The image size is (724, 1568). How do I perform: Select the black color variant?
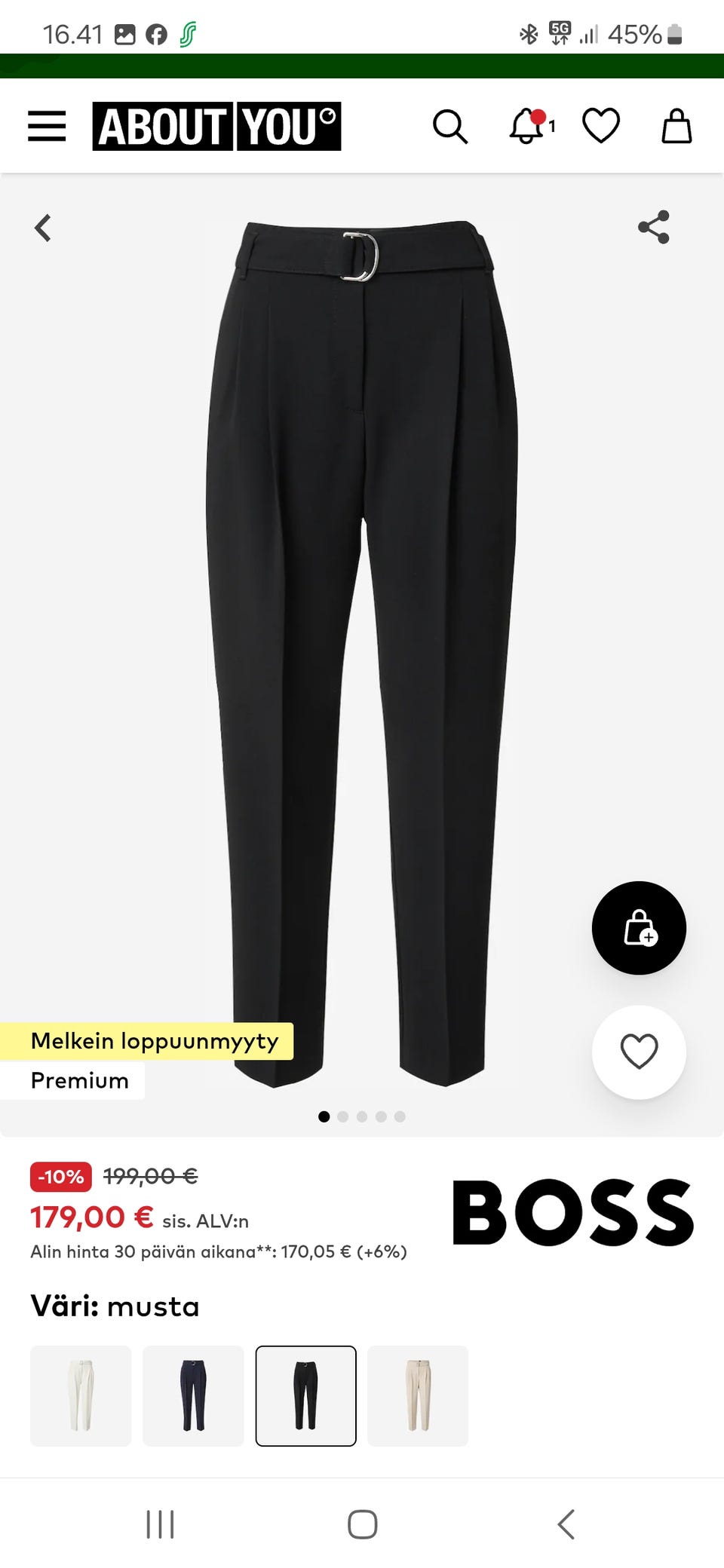[x=305, y=1395]
